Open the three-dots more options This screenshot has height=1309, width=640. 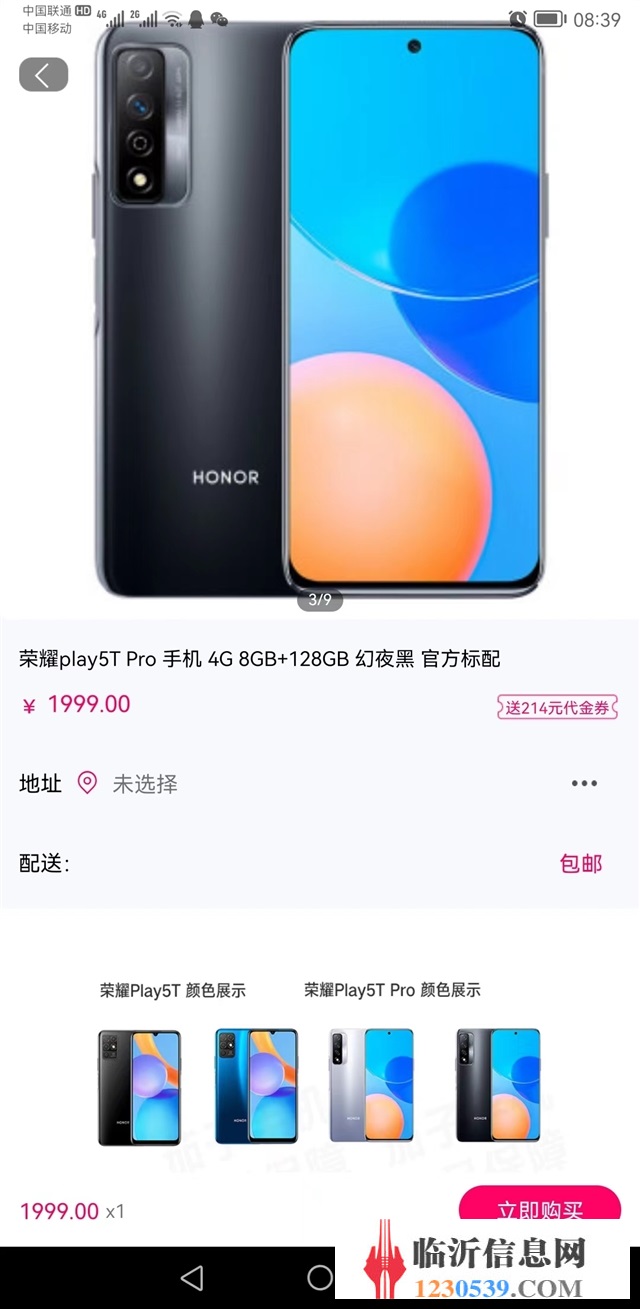tap(584, 783)
